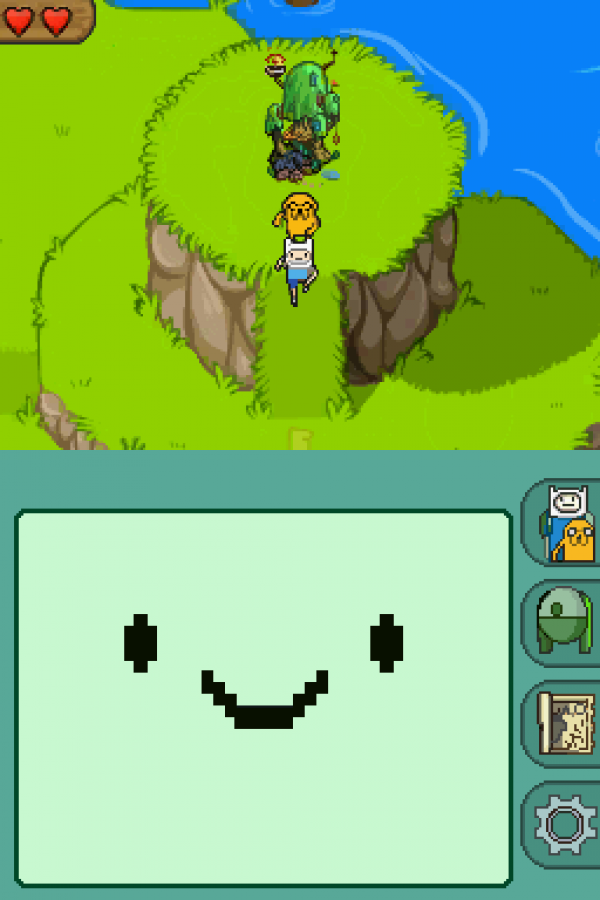Open the green backpack inventory

[564, 622]
